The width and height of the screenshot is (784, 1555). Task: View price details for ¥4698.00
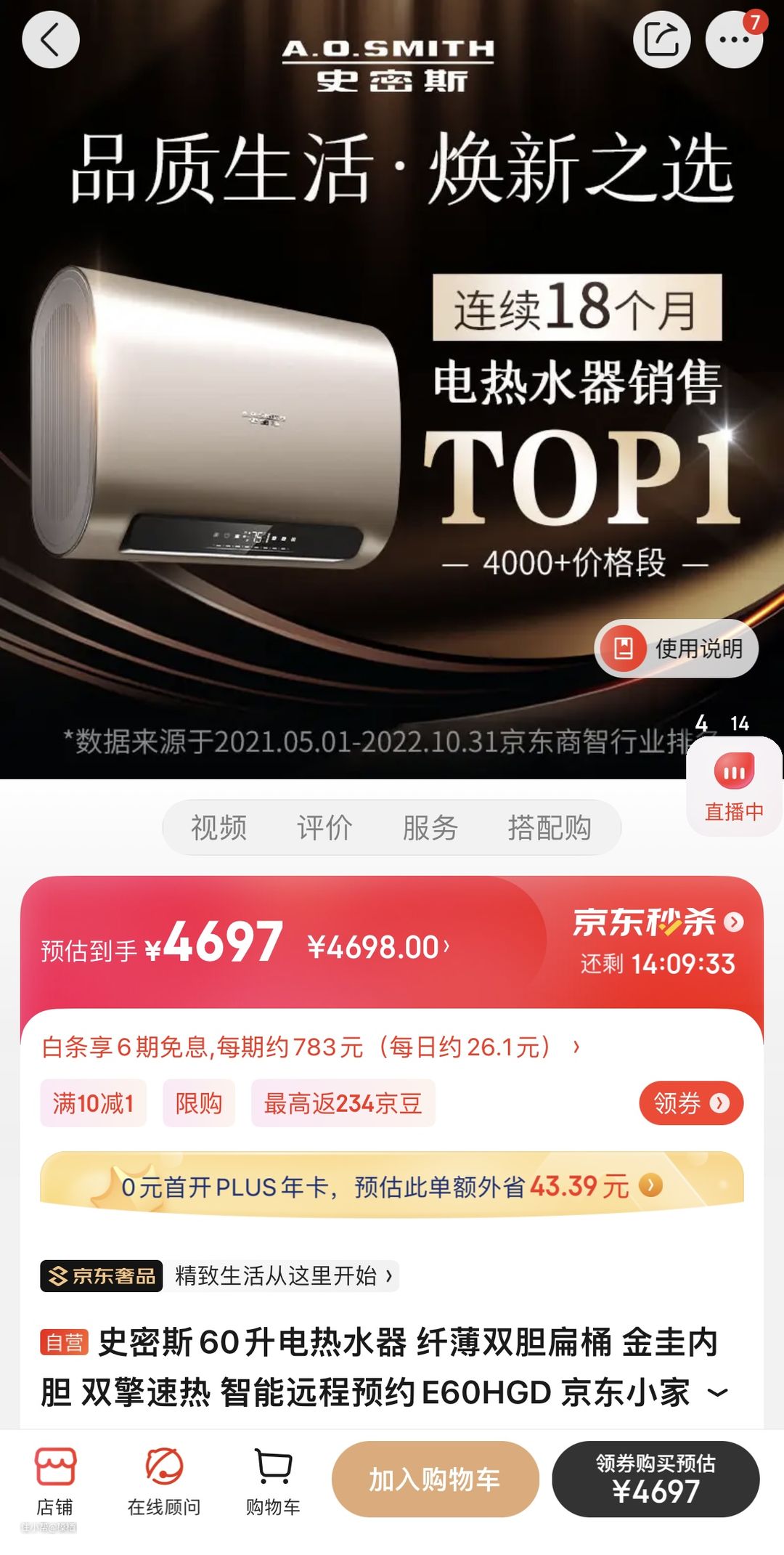coord(378,947)
